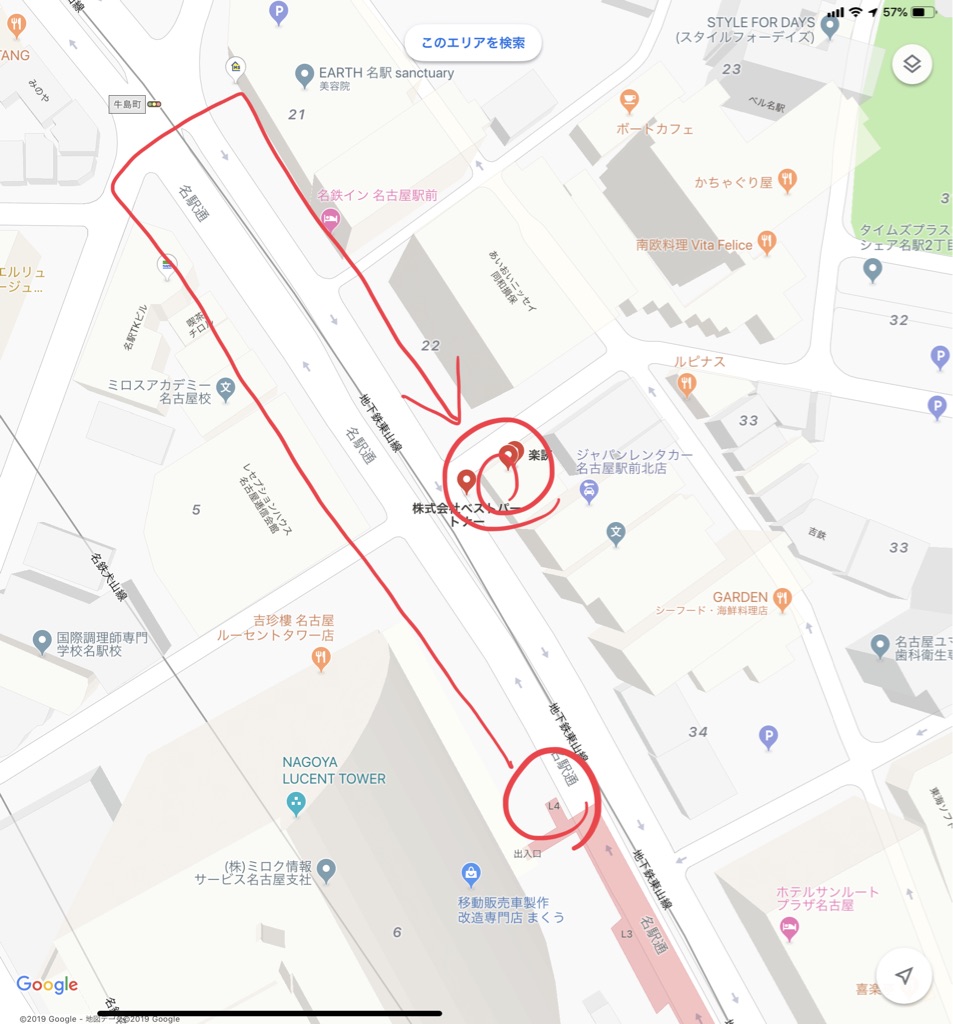Screen dimensions: 953x1024
Task: Open the NAGOYA LUCENT TOWER place marker
Action: (296, 803)
